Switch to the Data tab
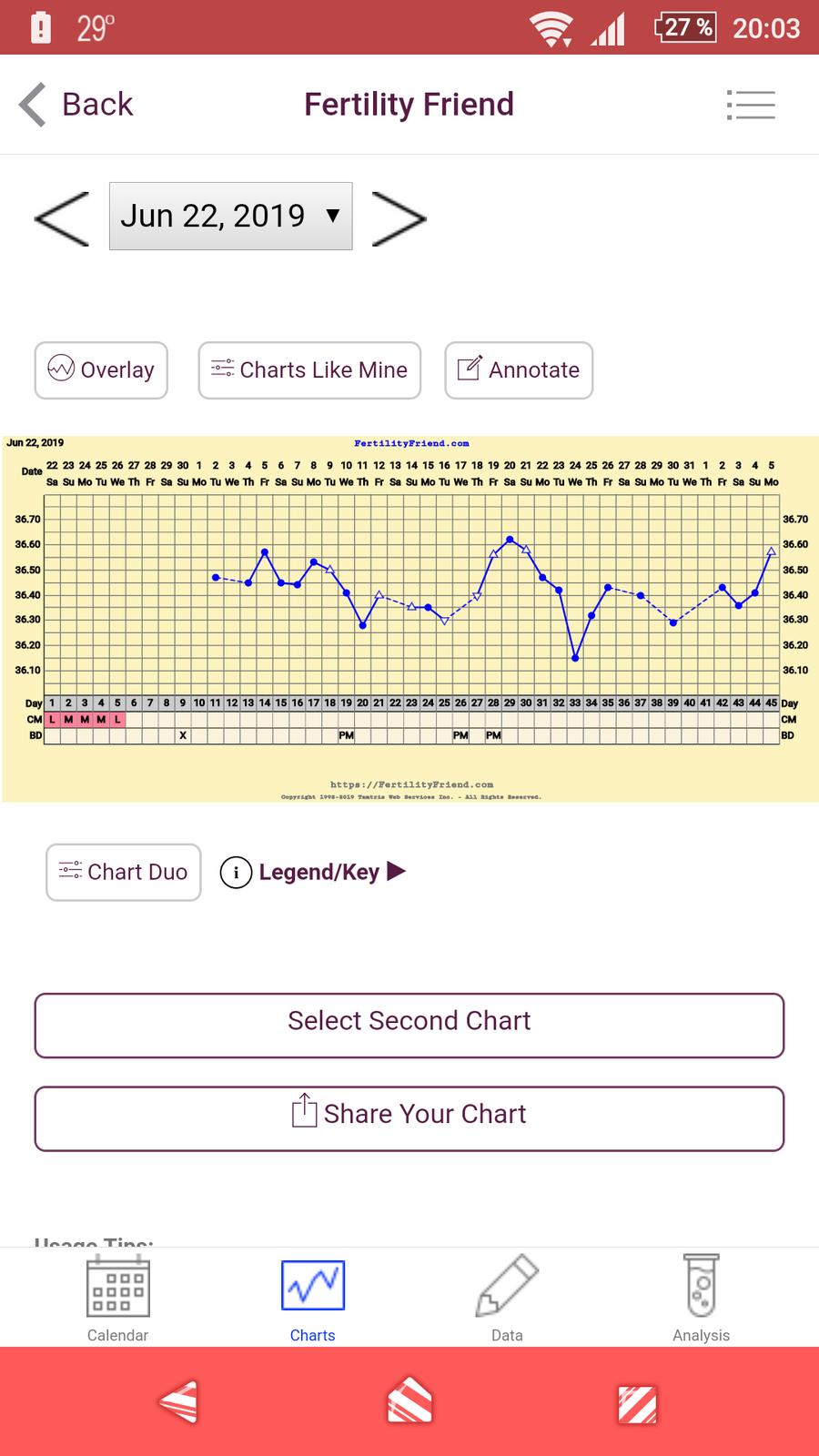This screenshot has width=819, height=1456. click(507, 1299)
